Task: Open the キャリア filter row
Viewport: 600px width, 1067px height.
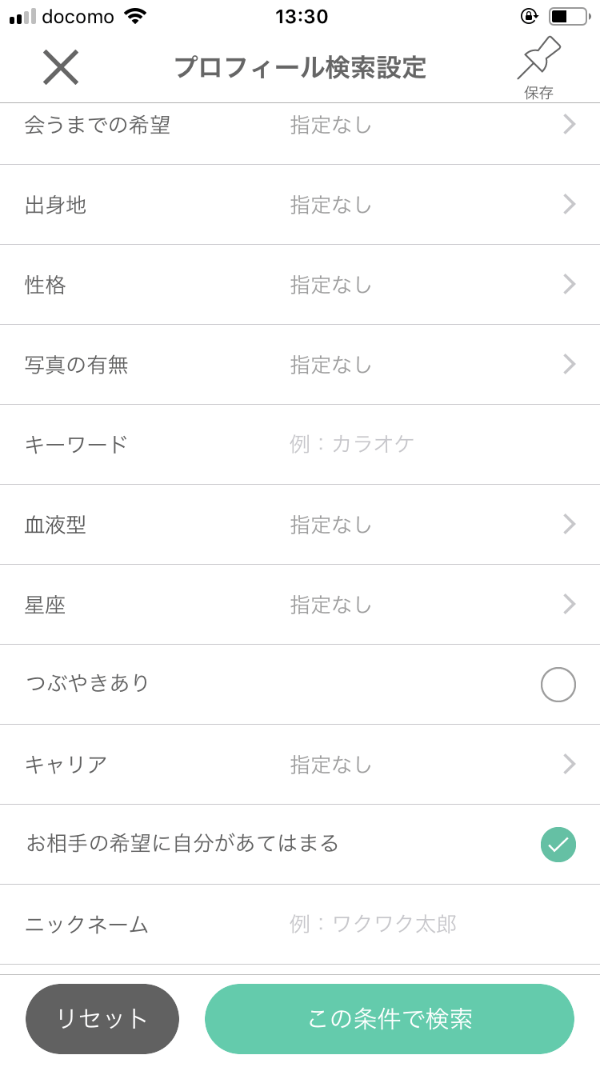Action: (300, 765)
